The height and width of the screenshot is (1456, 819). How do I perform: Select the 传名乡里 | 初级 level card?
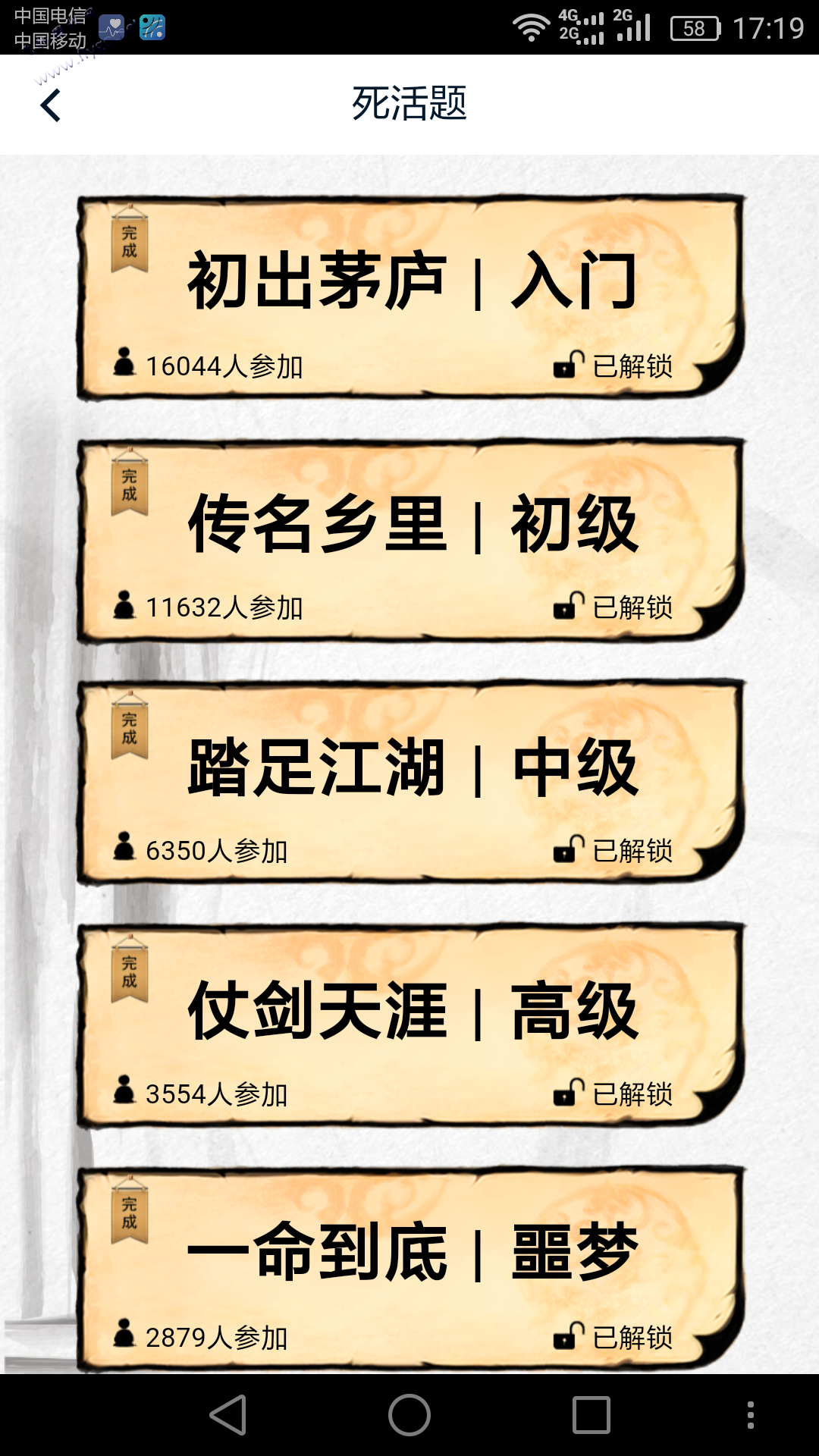tap(410, 540)
